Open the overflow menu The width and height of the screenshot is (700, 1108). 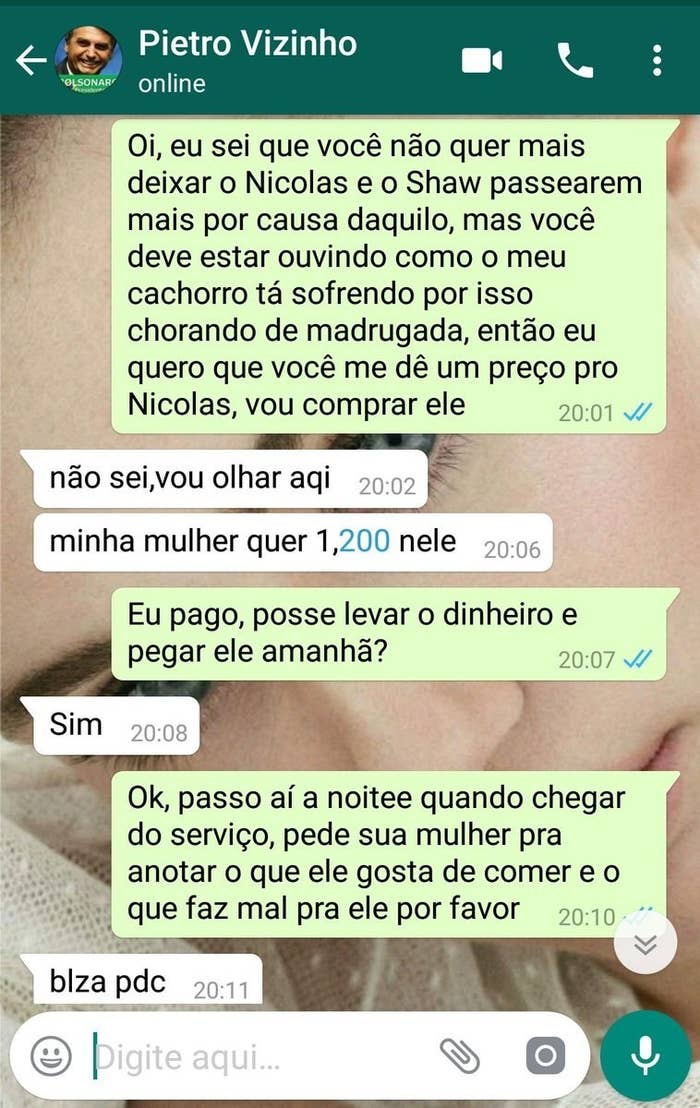tap(656, 61)
